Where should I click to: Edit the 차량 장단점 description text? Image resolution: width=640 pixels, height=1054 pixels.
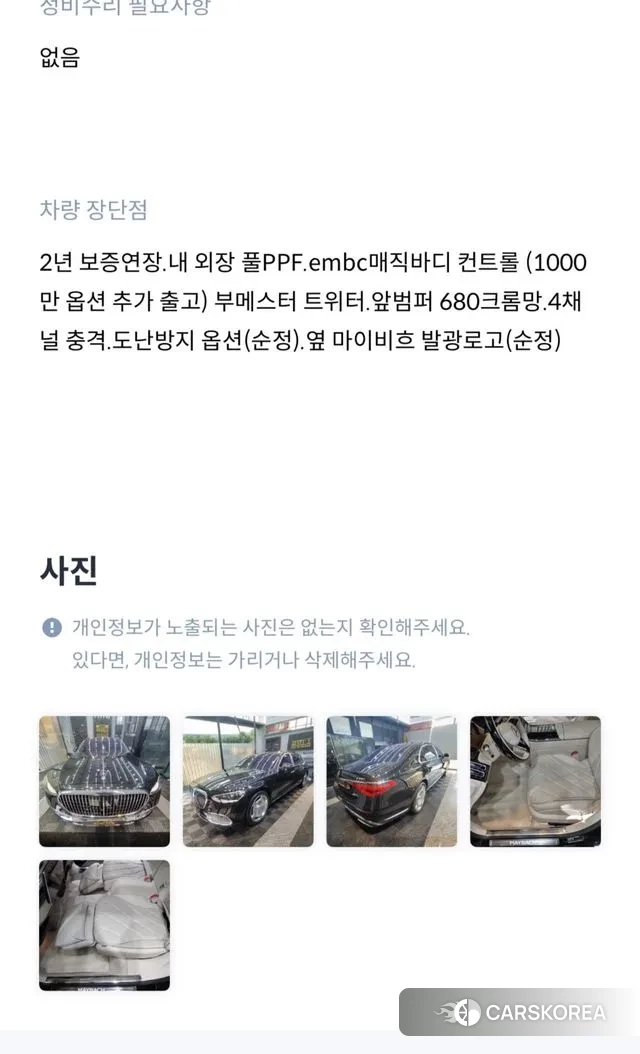click(312, 302)
